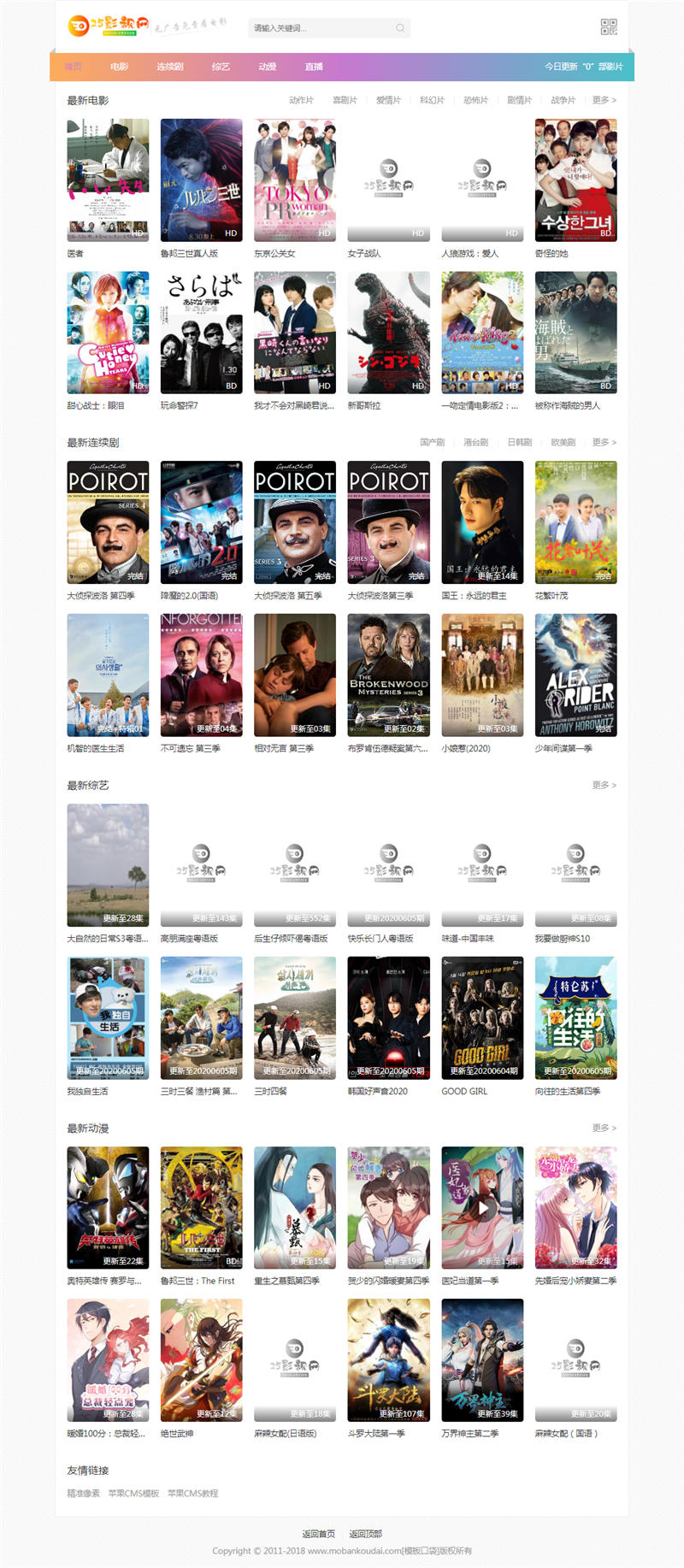Open the 苹果CMS模板 friend link

click(x=133, y=1494)
